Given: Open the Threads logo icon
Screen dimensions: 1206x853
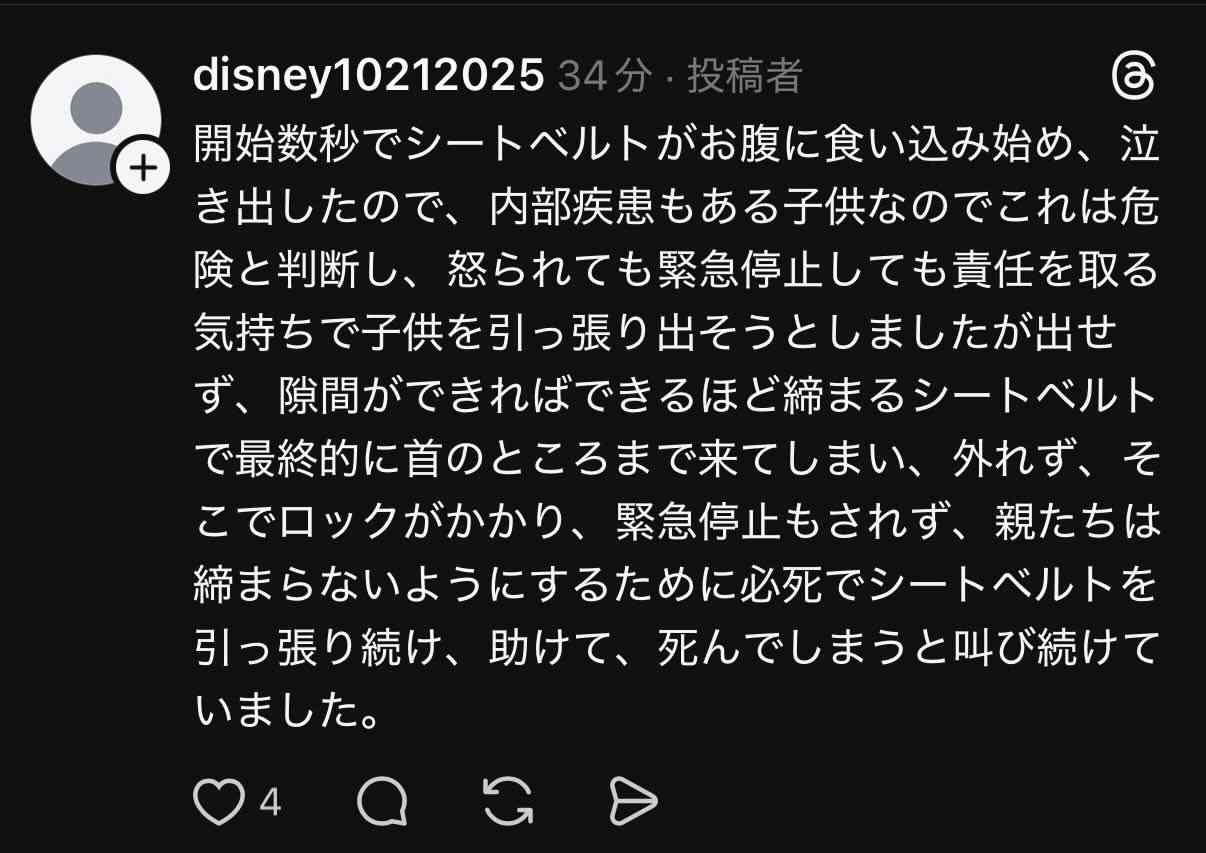Looking at the screenshot, I should [1134, 77].
